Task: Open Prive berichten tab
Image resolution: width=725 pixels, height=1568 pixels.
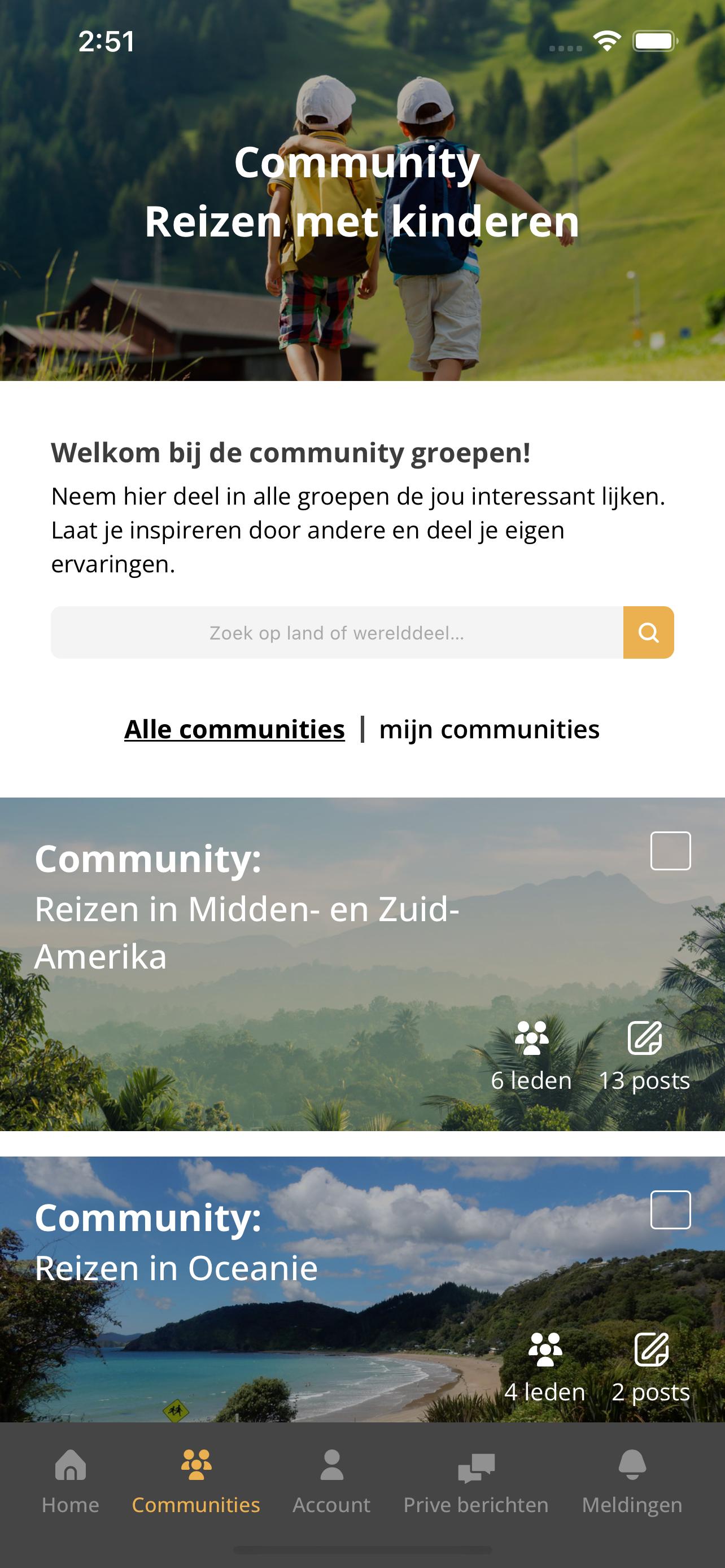Action: [476, 1482]
